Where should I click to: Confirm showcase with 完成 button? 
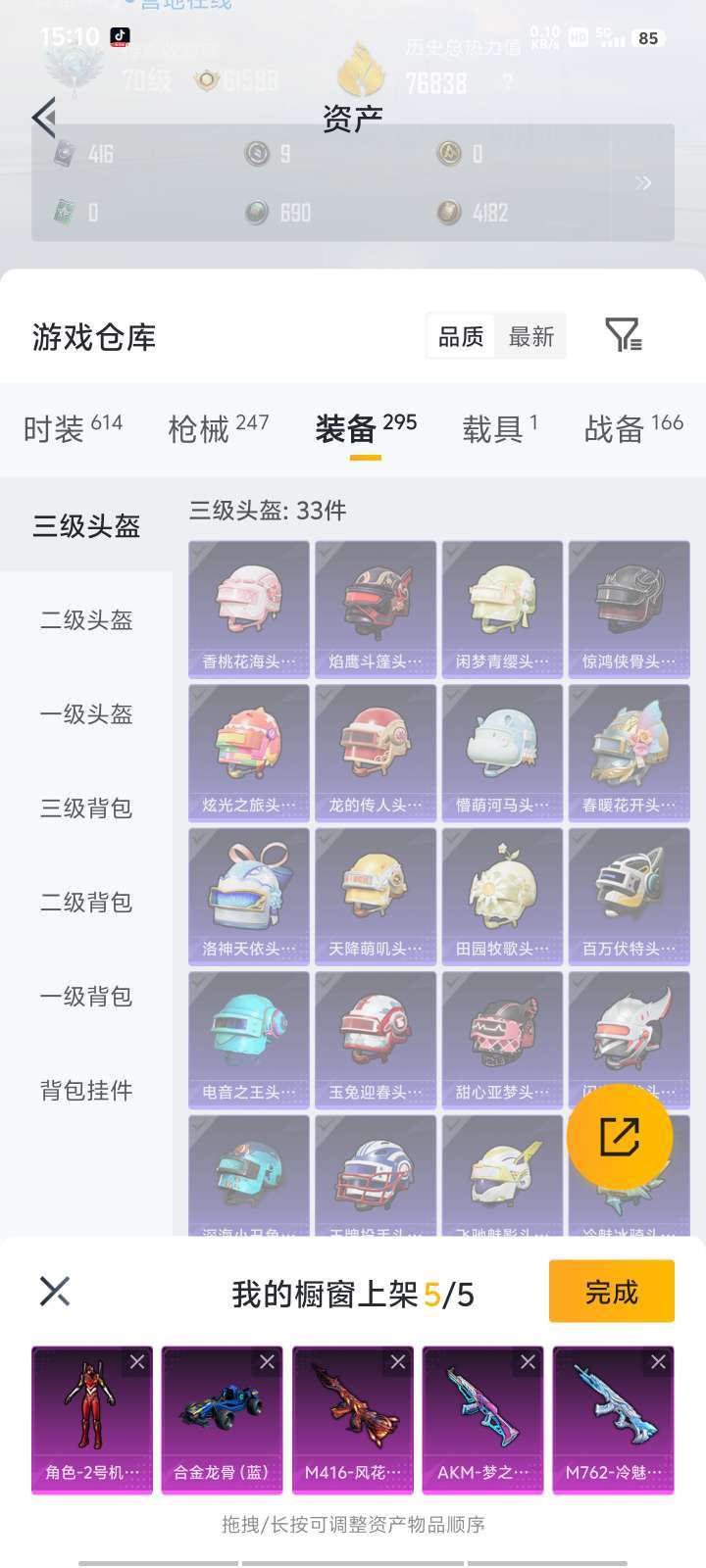[611, 1292]
